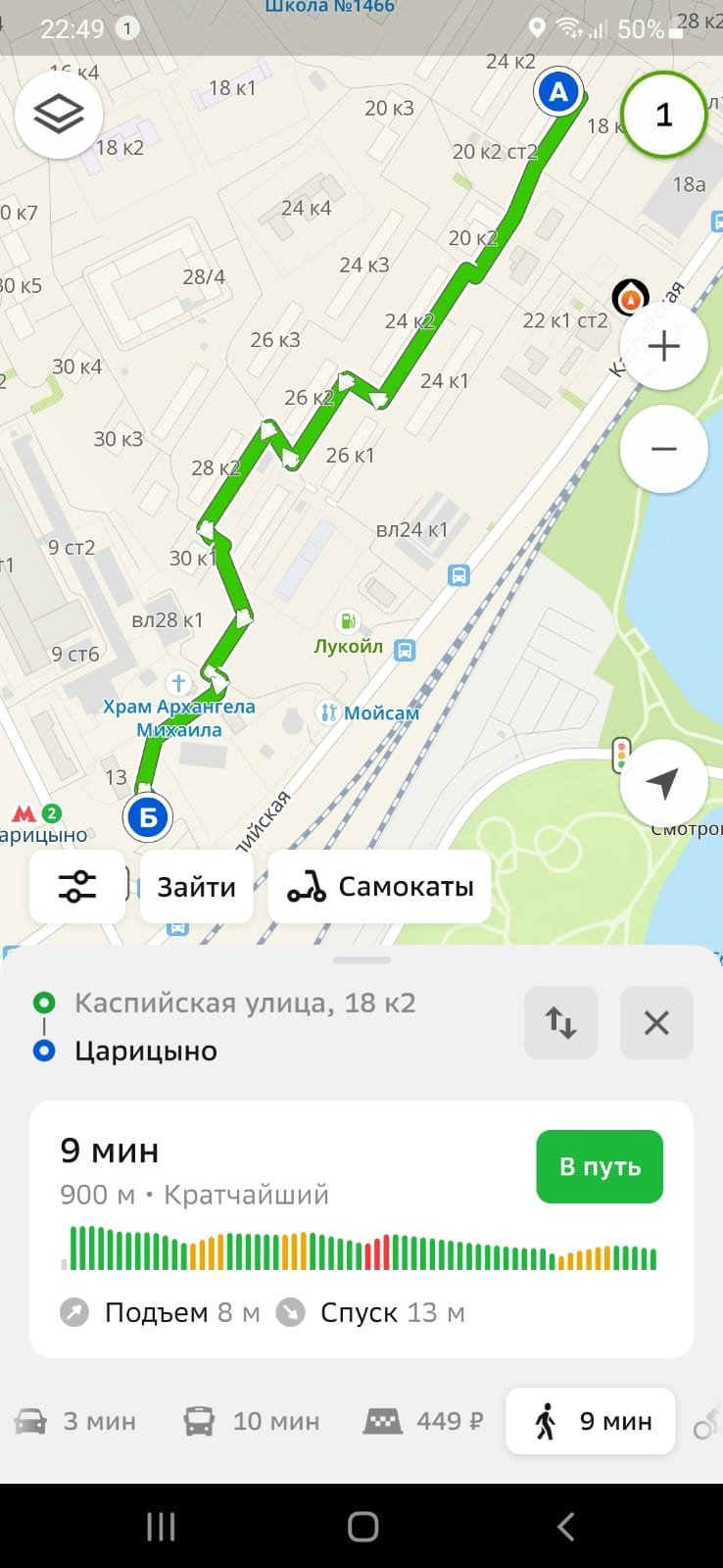The height and width of the screenshot is (1568, 723).
Task: Open the round button showing 1
Action: (663, 115)
